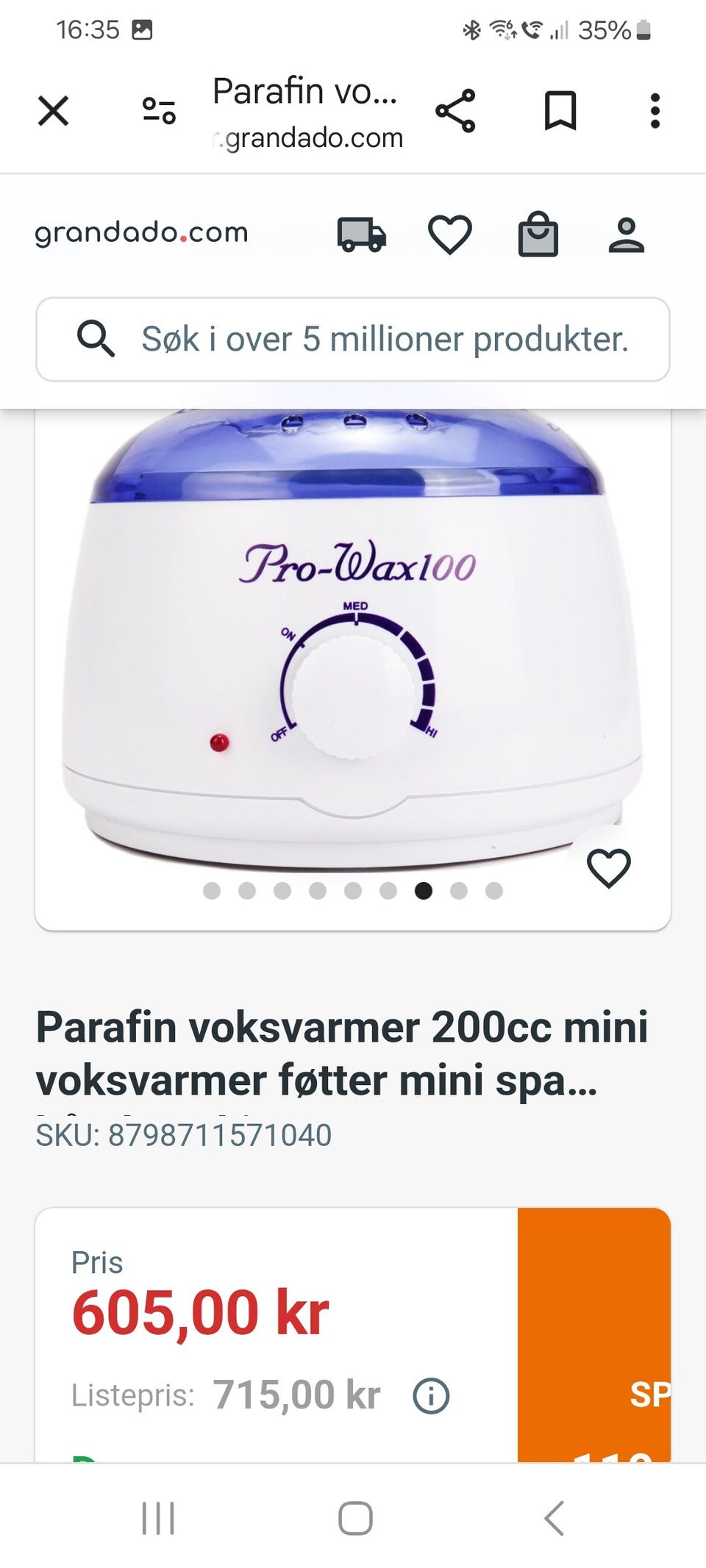This screenshot has width=706, height=1568.
Task: Open the account profile icon
Action: (x=627, y=235)
